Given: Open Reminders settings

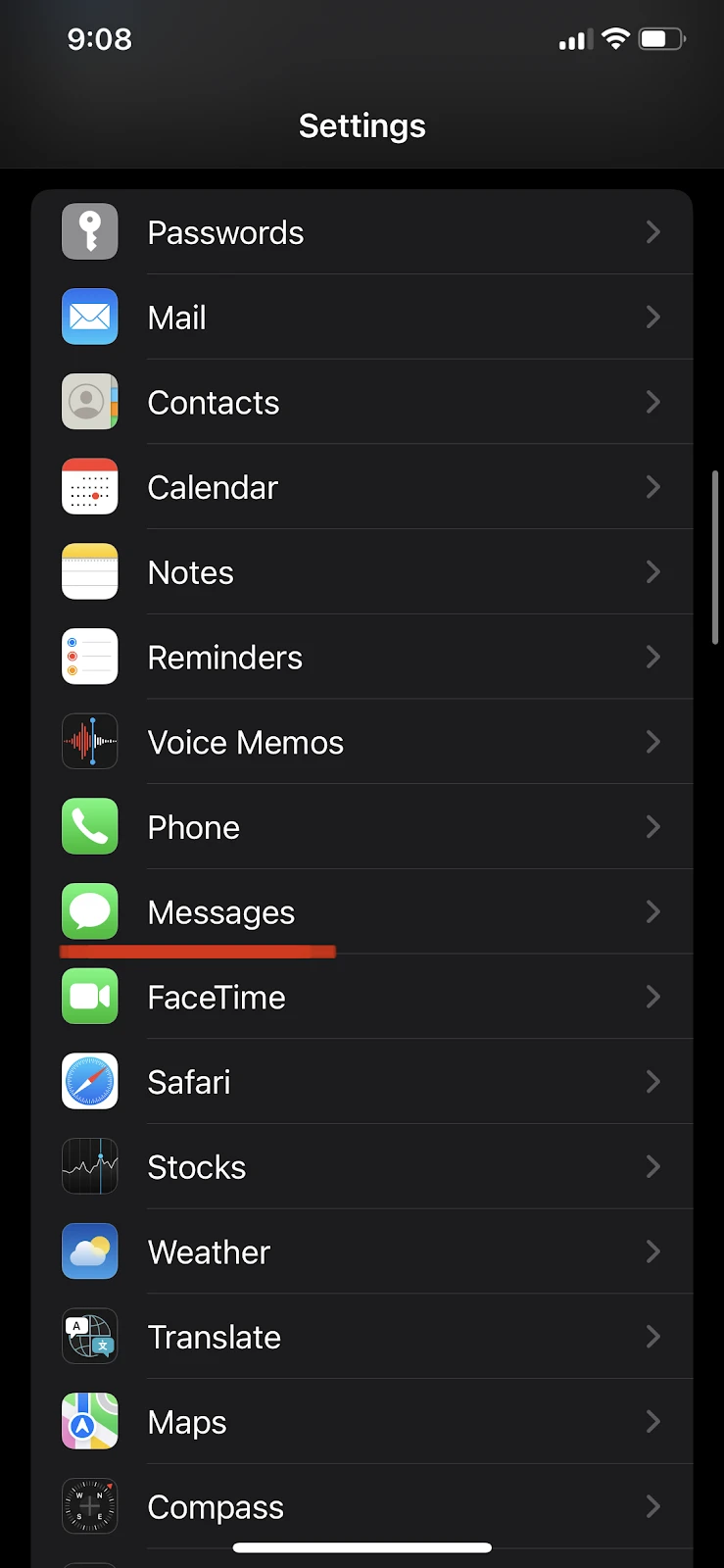Looking at the screenshot, I should (362, 657).
